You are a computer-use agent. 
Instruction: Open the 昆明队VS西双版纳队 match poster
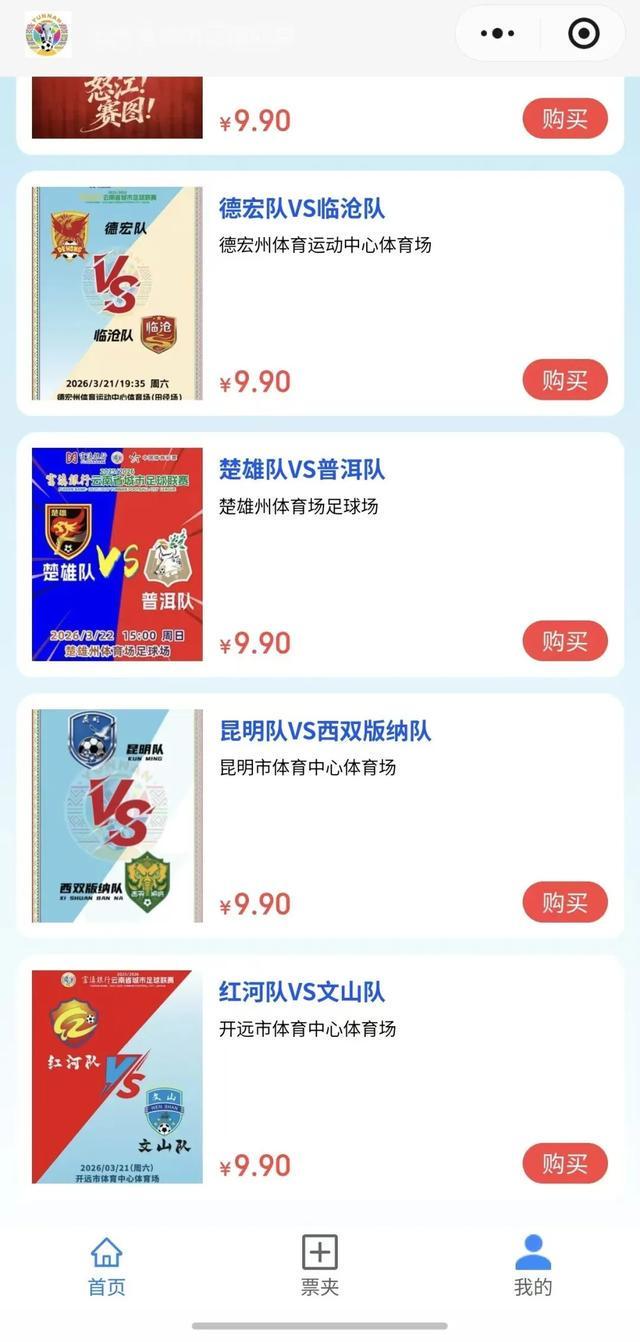pos(117,816)
